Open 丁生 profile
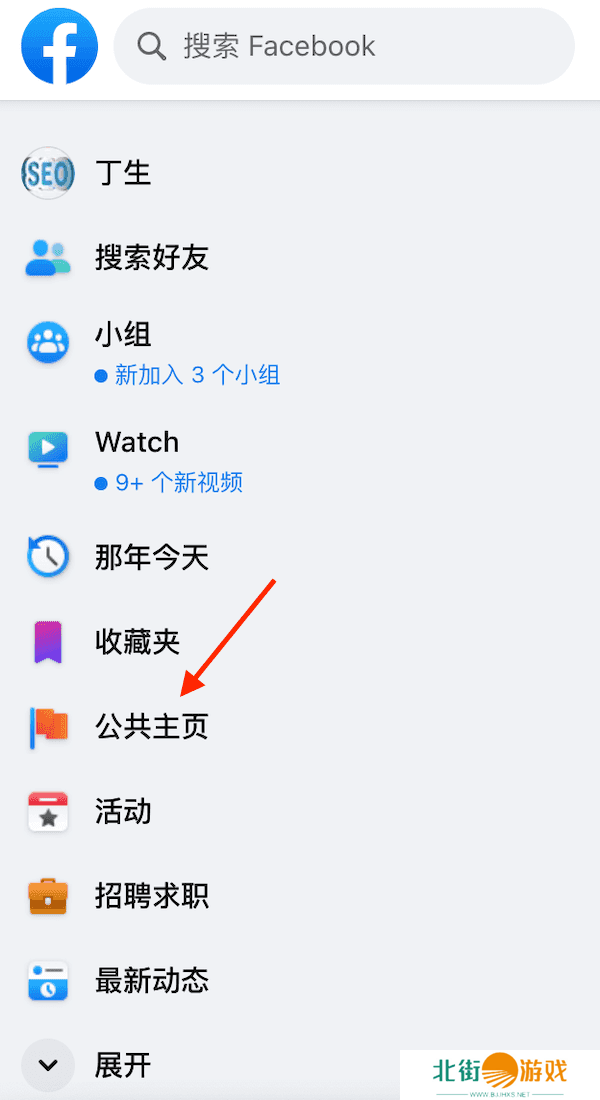 click(122, 173)
